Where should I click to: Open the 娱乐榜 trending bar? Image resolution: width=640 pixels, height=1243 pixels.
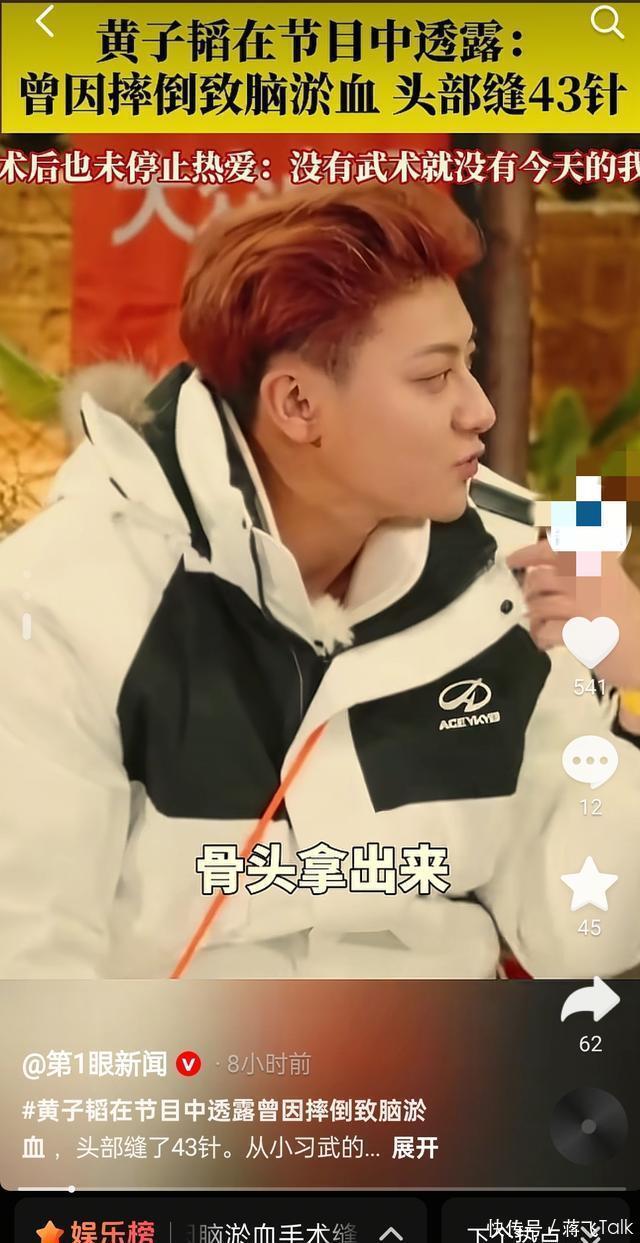(x=96, y=1229)
